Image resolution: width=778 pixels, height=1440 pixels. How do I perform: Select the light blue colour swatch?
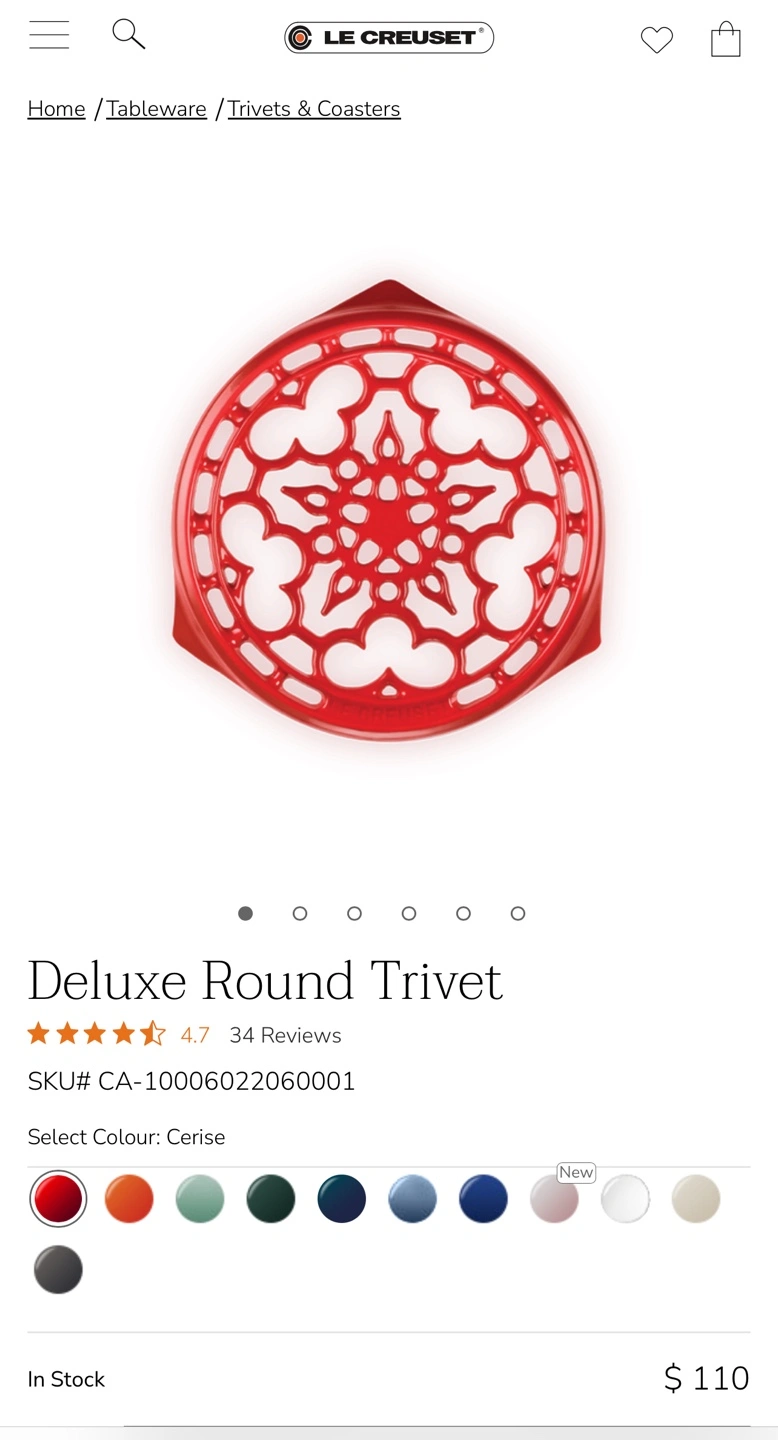412,1198
